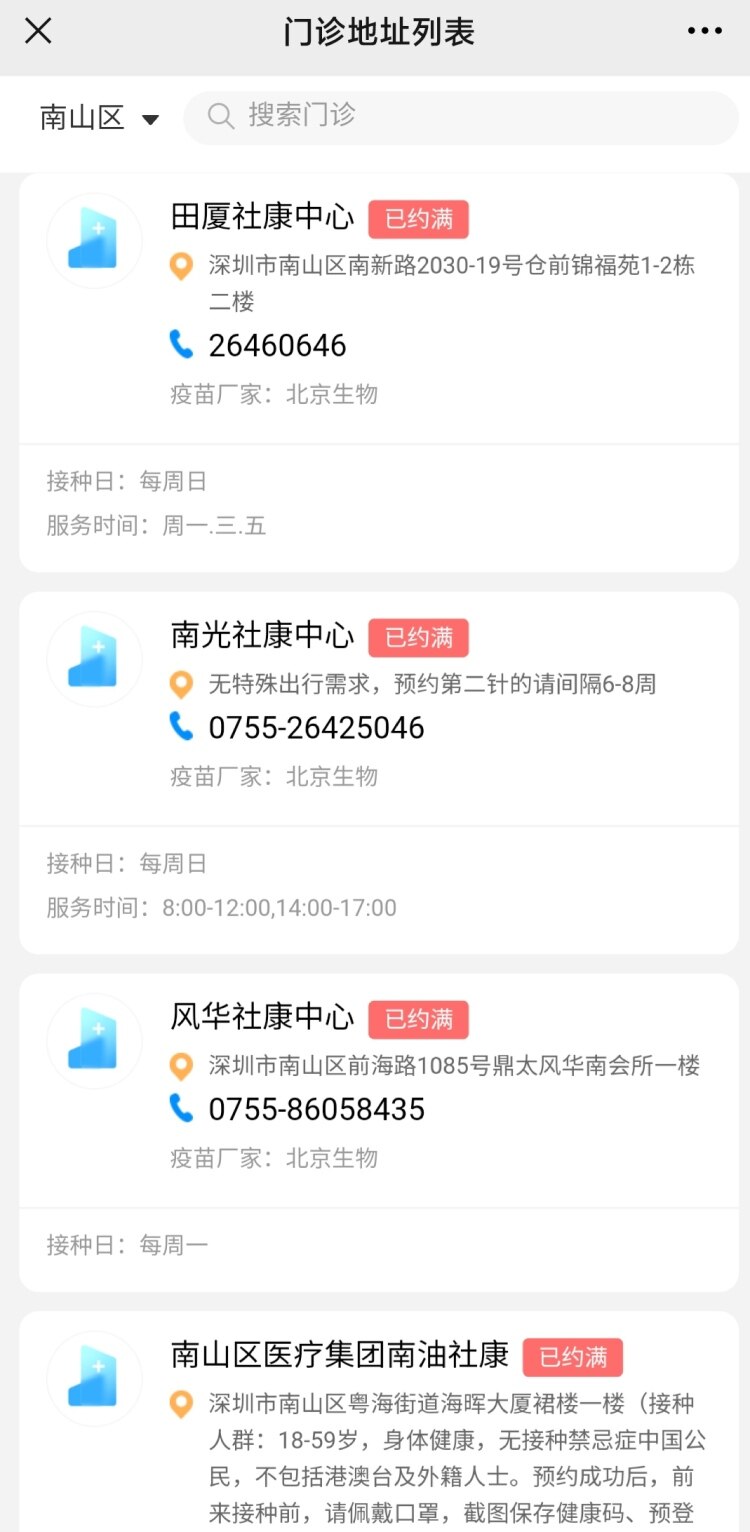
Task: Open the three-dot overflow menu
Action: point(704,32)
